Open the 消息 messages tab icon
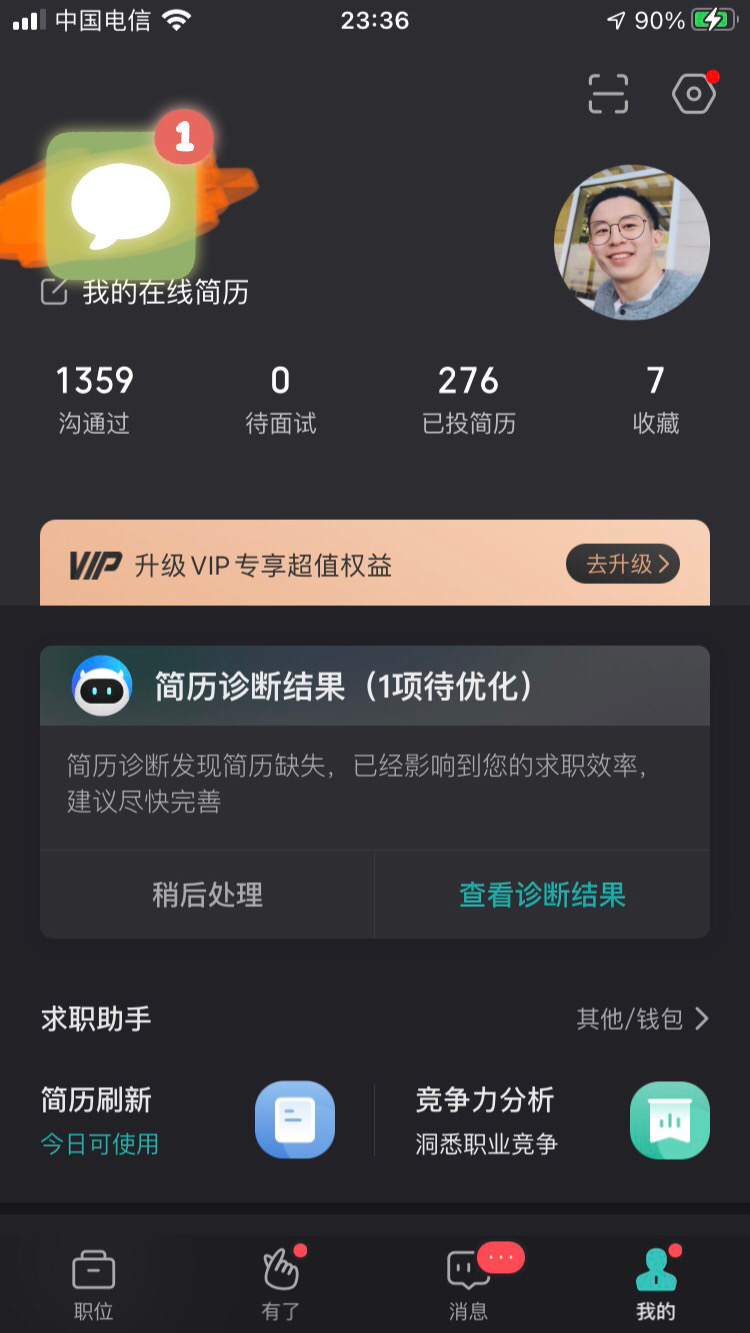 467,1280
